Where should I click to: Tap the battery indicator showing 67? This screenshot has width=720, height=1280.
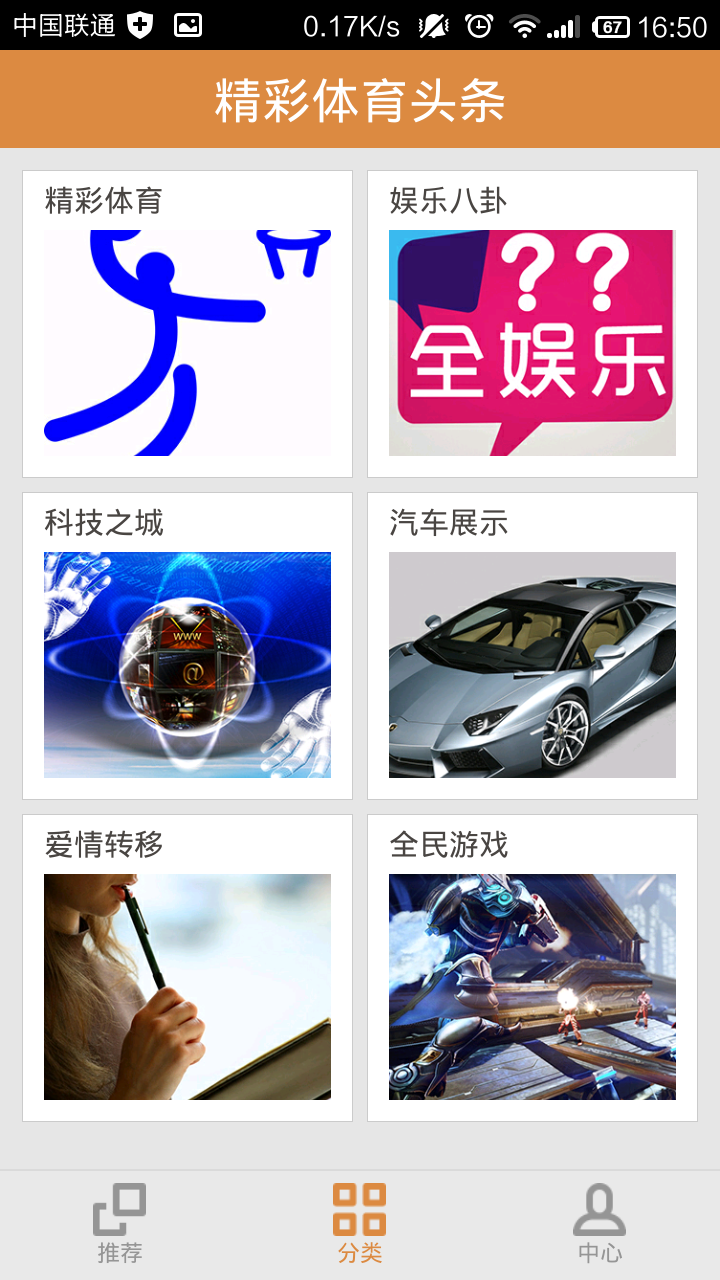pos(610,22)
